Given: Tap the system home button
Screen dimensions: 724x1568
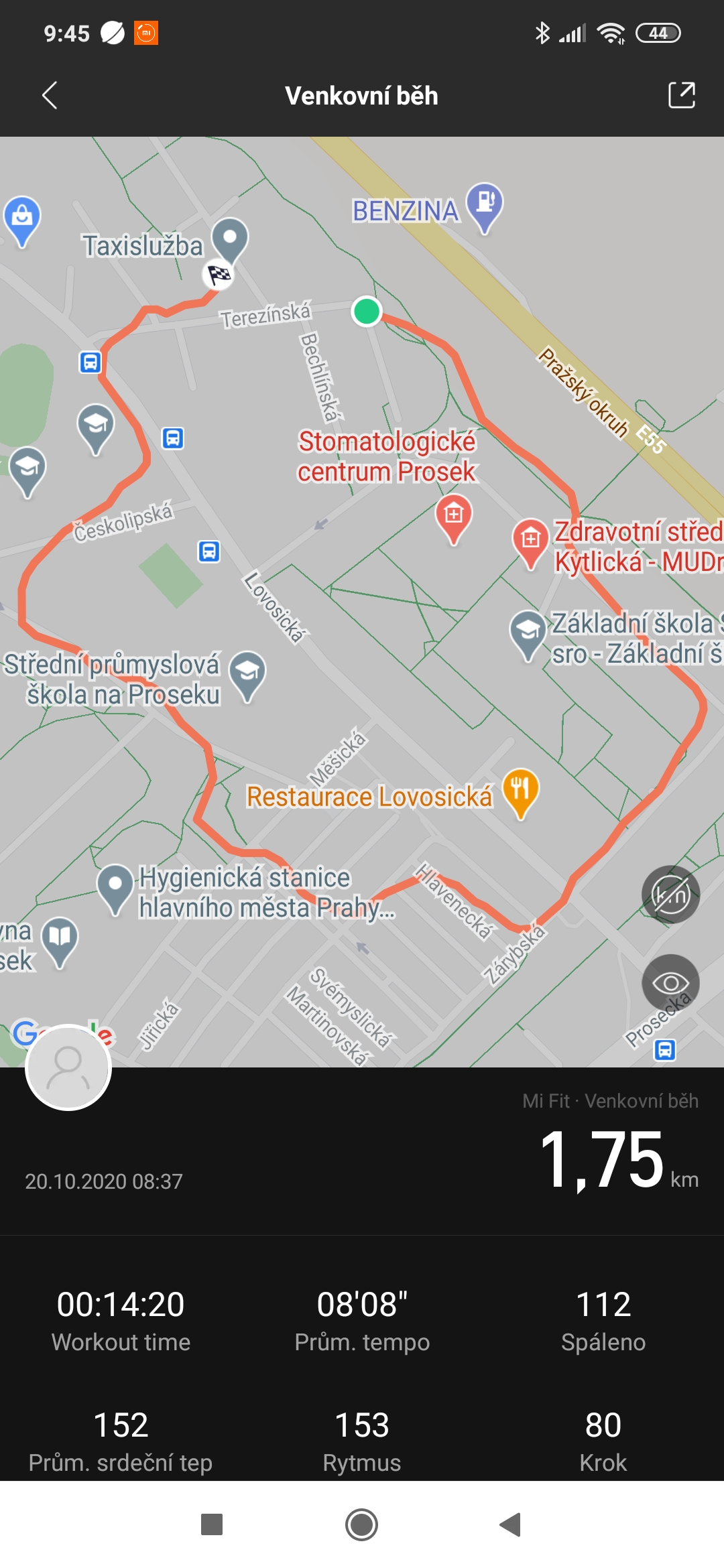Looking at the screenshot, I should pos(362,1524).
